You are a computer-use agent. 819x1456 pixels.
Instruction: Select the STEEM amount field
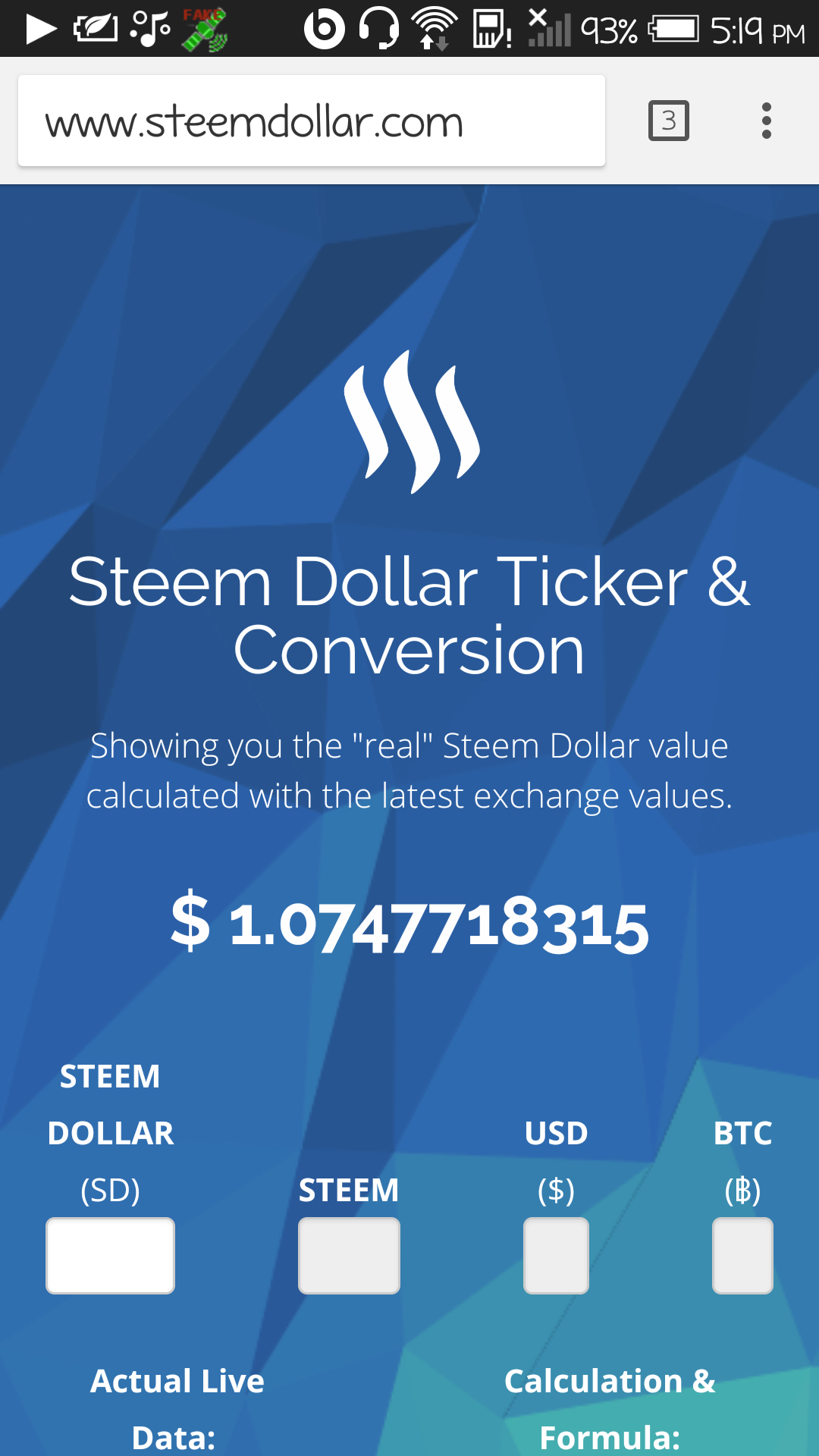pos(349,1256)
